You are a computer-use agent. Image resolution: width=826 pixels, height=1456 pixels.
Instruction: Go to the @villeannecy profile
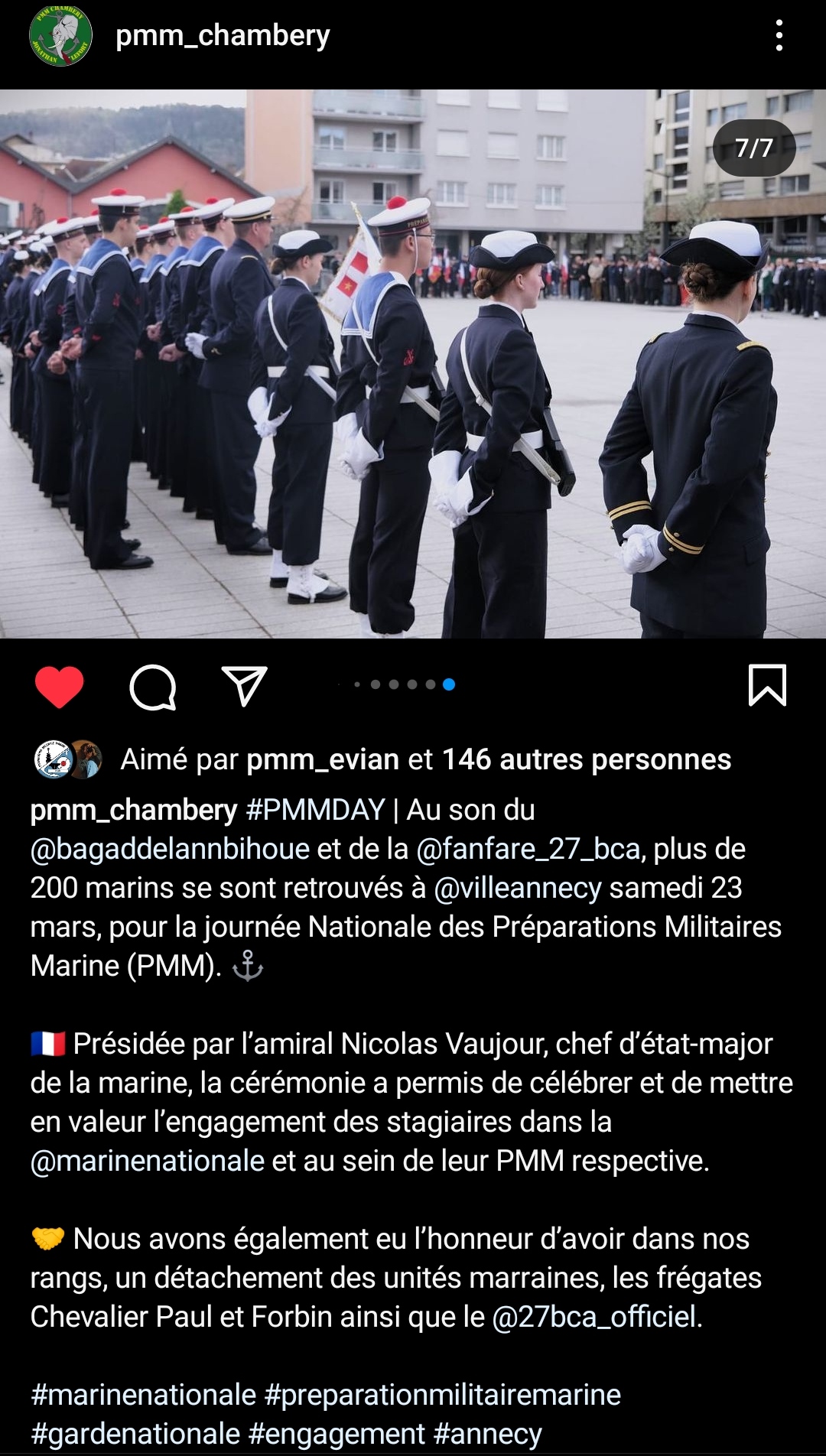[x=518, y=888]
